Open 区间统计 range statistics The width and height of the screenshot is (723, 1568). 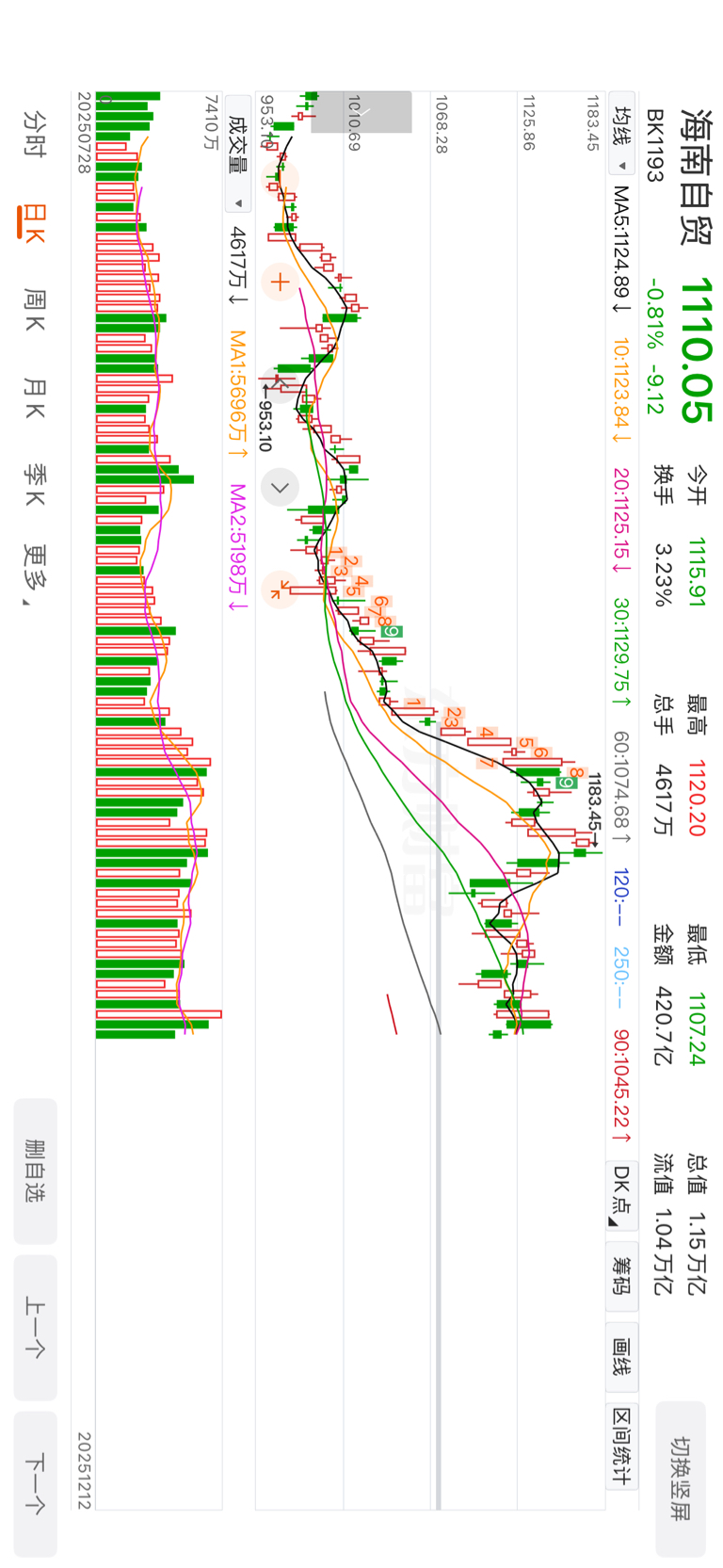tap(621, 1446)
